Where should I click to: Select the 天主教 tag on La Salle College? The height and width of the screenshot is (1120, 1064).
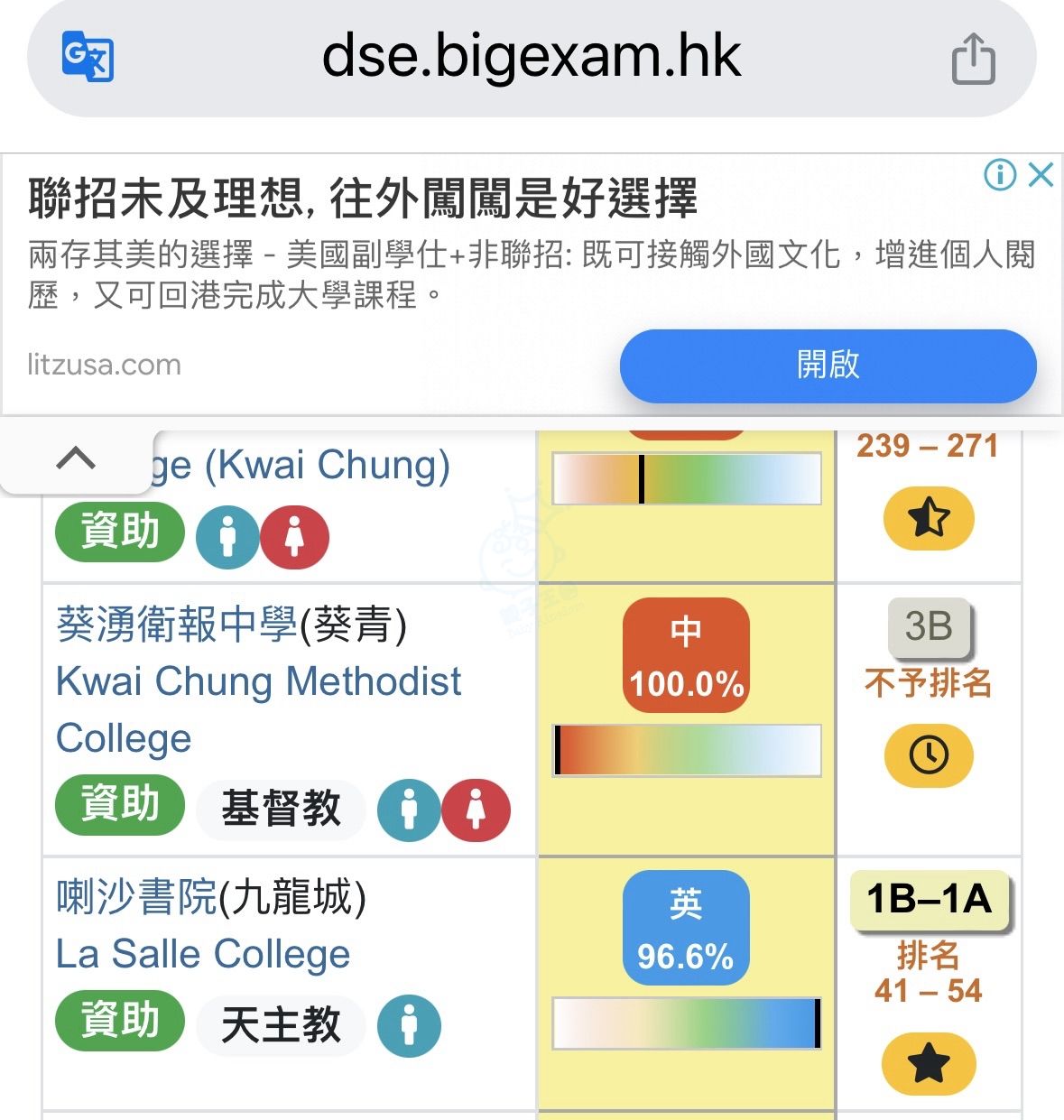[281, 1025]
